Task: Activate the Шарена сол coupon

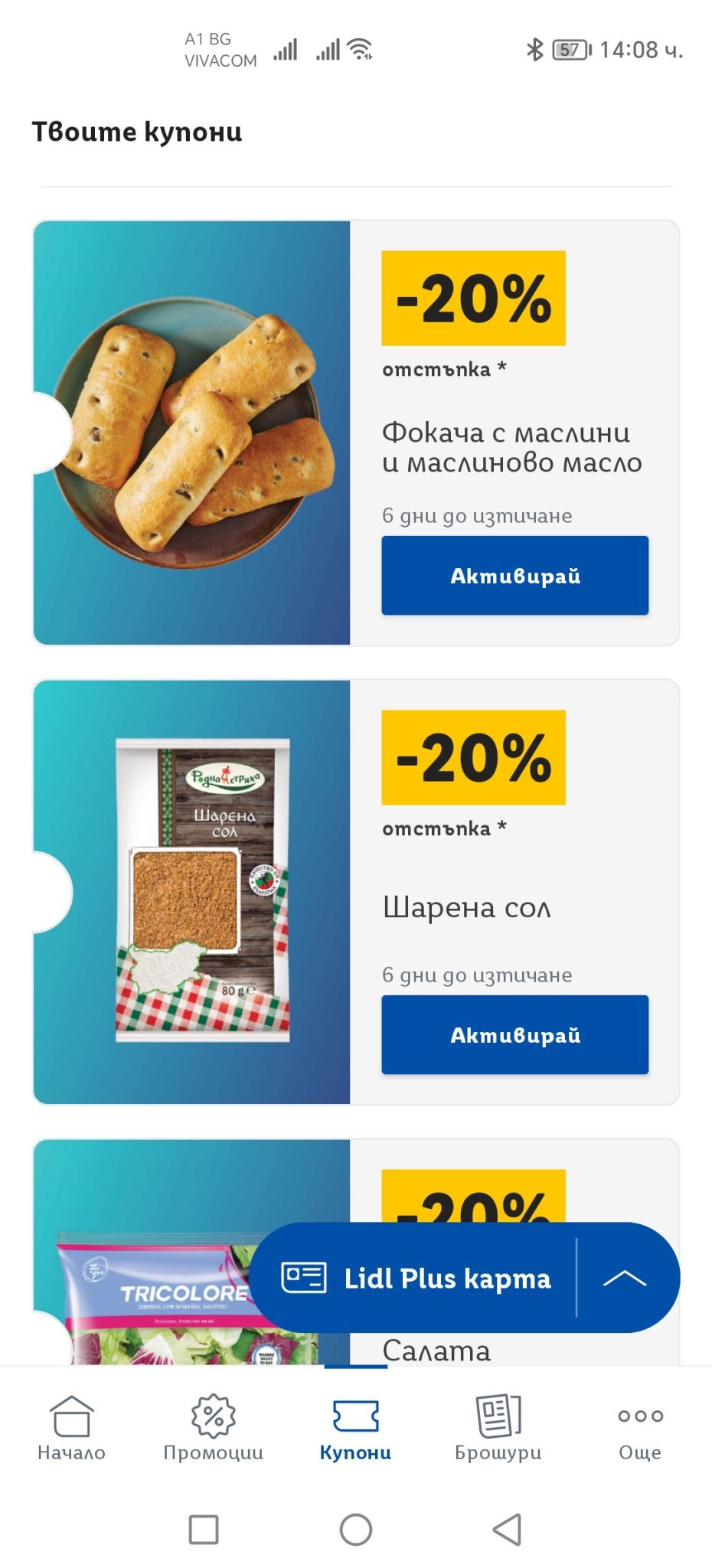Action: click(x=514, y=1035)
